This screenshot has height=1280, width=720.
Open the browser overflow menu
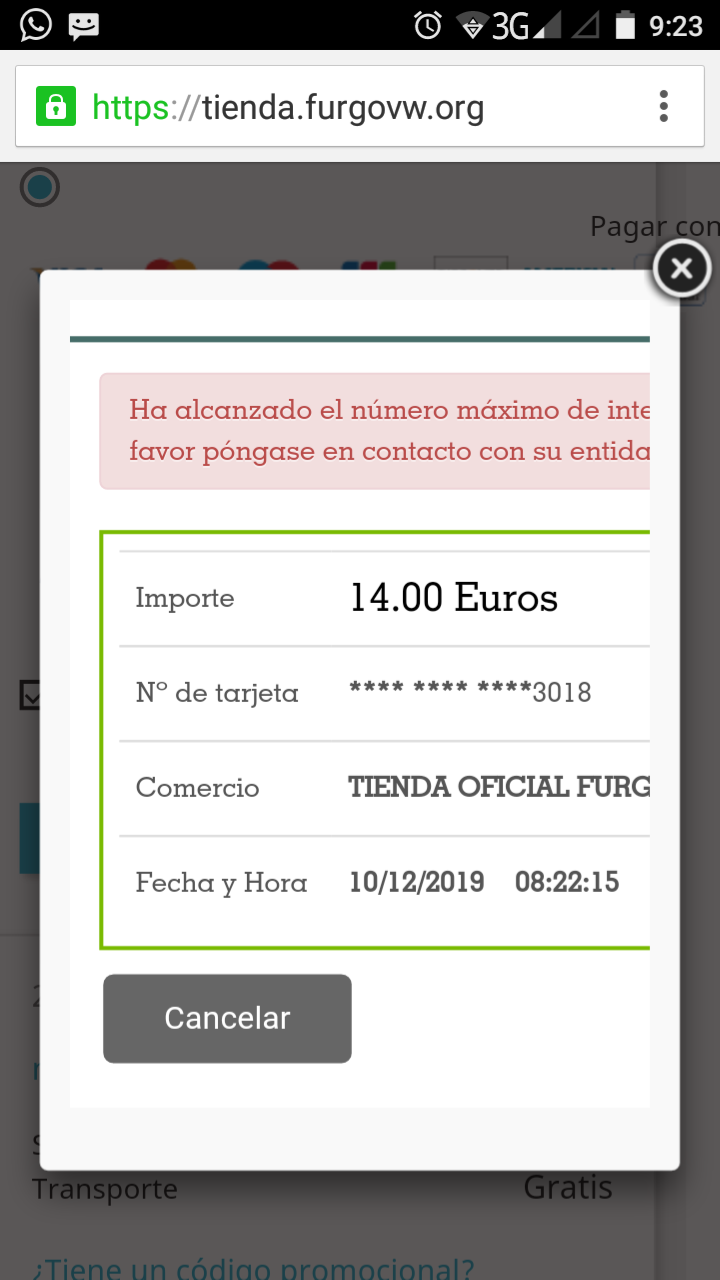click(x=663, y=106)
